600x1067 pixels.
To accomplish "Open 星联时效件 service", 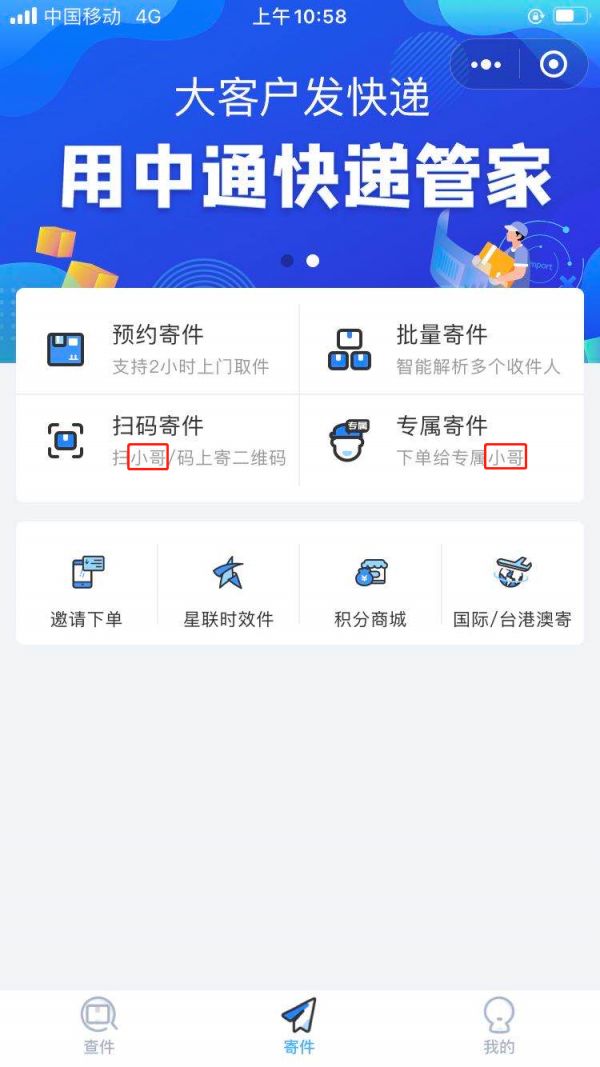I will pyautogui.click(x=228, y=590).
